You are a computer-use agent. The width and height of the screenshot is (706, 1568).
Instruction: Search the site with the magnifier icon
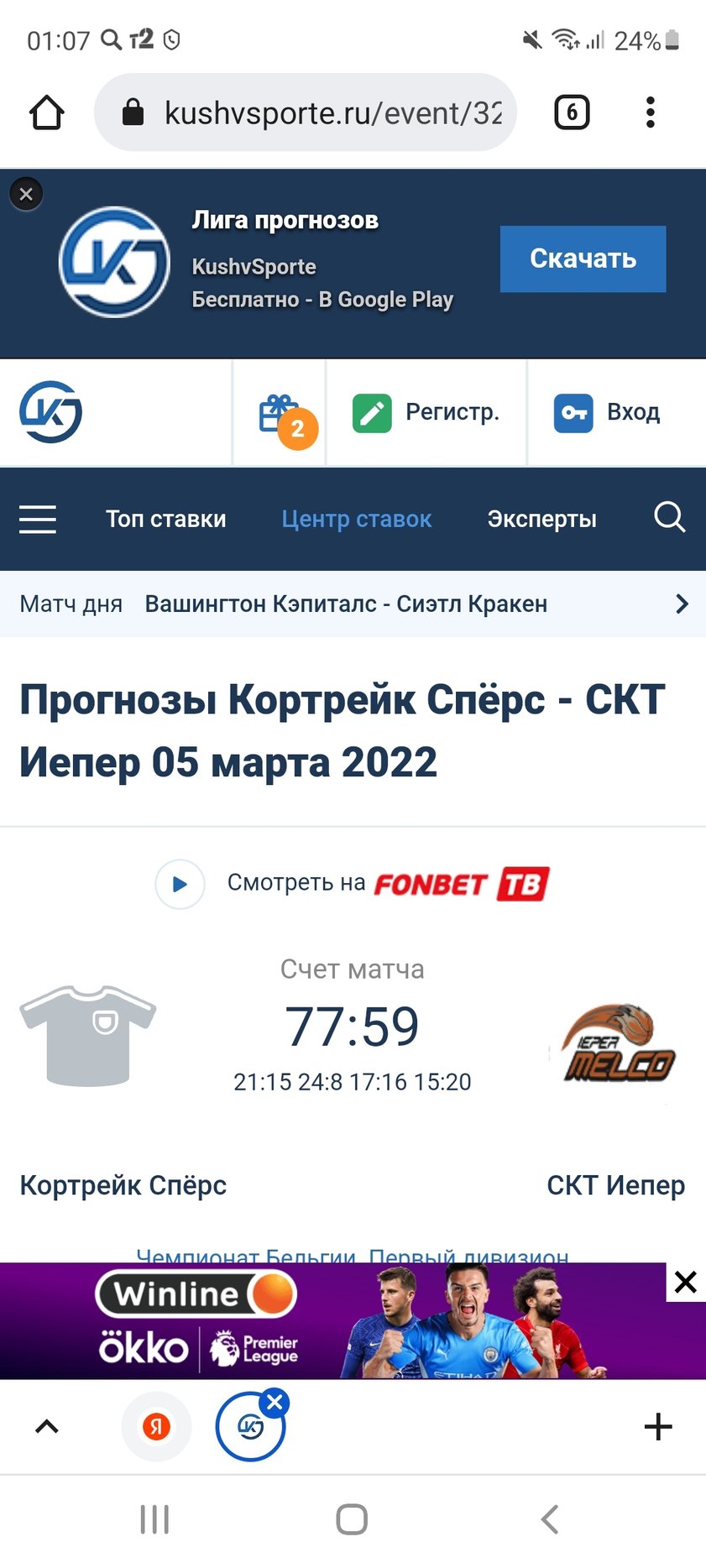click(x=669, y=518)
